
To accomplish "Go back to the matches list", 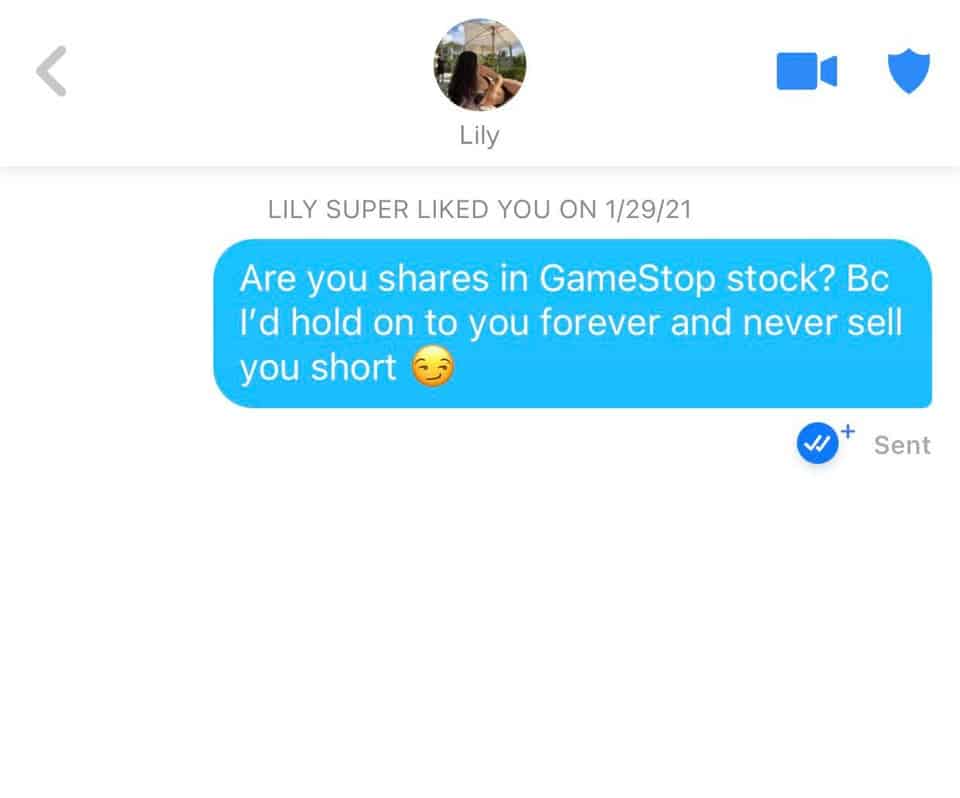I will click(51, 72).
